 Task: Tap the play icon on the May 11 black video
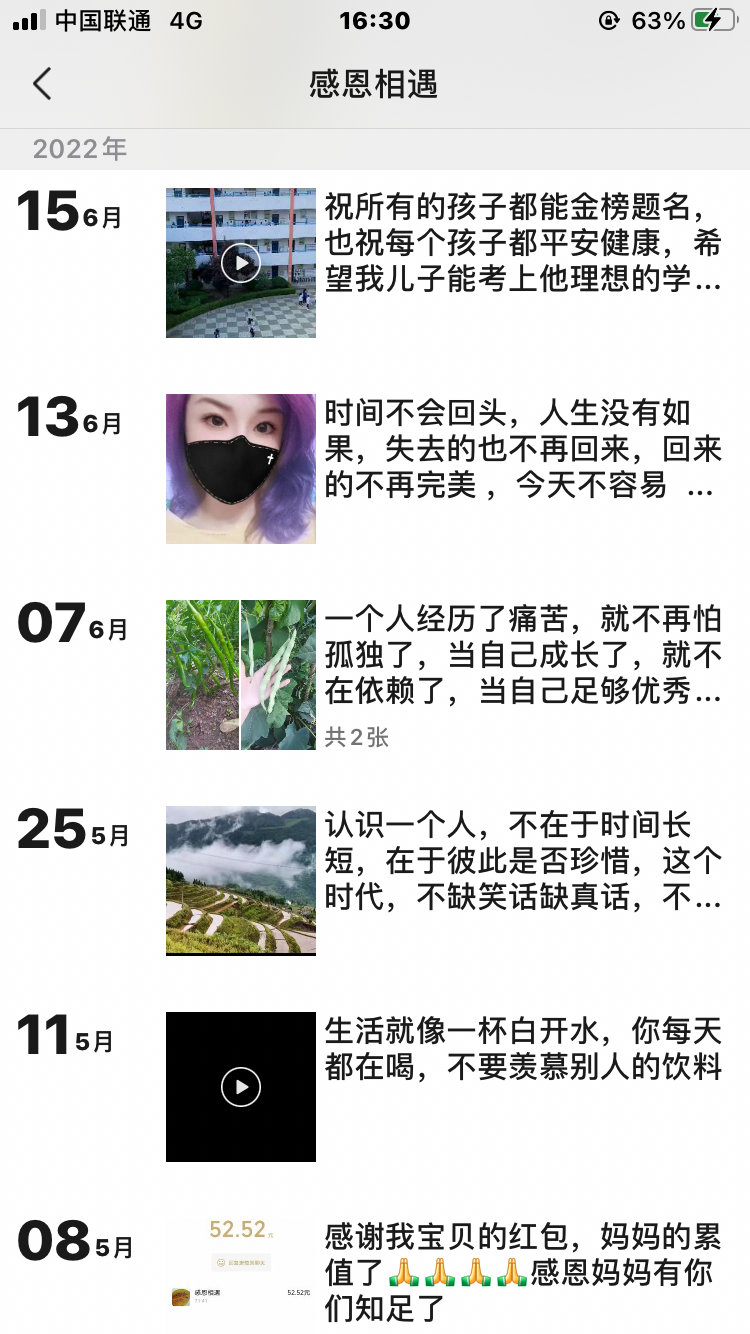(x=240, y=1087)
